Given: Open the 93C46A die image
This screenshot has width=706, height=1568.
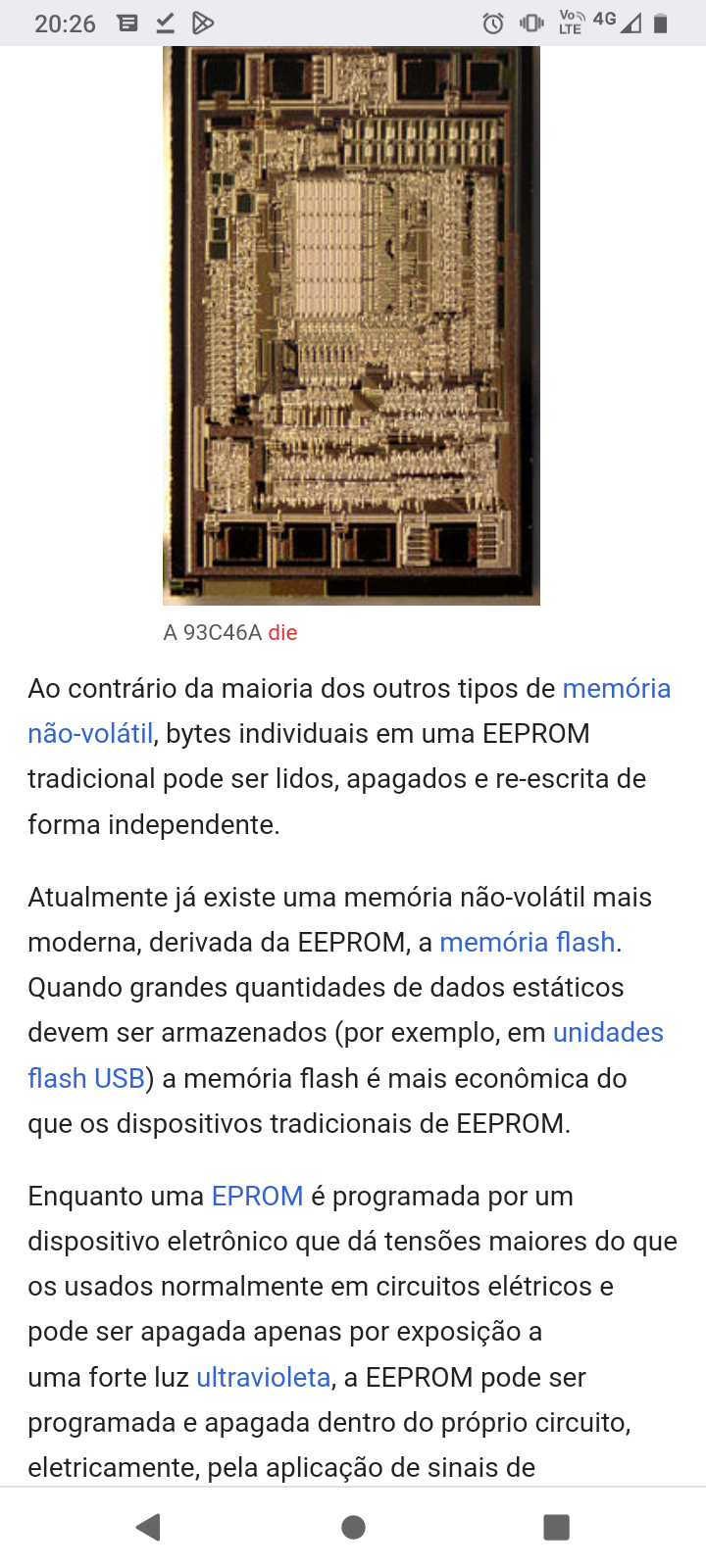Looking at the screenshot, I should pos(351,325).
